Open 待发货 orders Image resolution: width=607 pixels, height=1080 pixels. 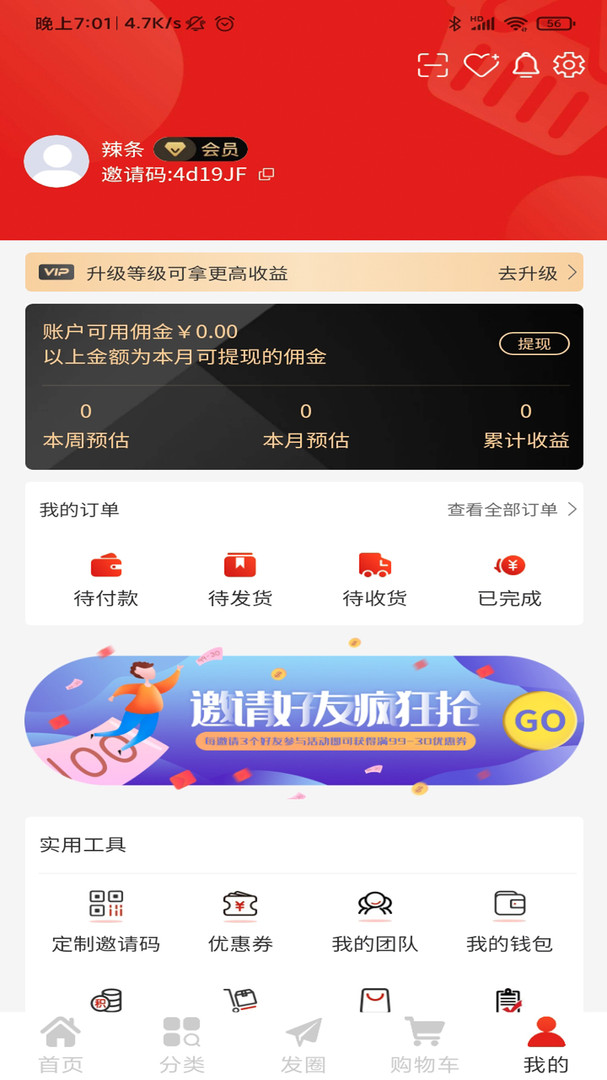point(240,580)
